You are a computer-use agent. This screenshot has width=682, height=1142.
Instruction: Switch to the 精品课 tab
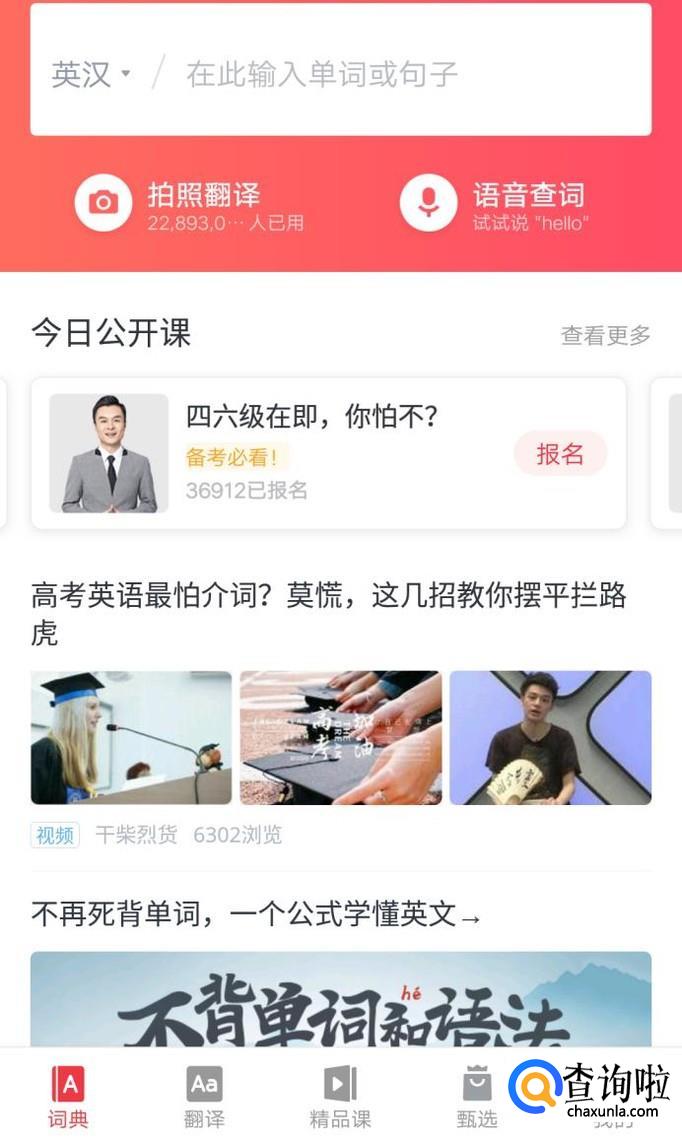point(340,1096)
